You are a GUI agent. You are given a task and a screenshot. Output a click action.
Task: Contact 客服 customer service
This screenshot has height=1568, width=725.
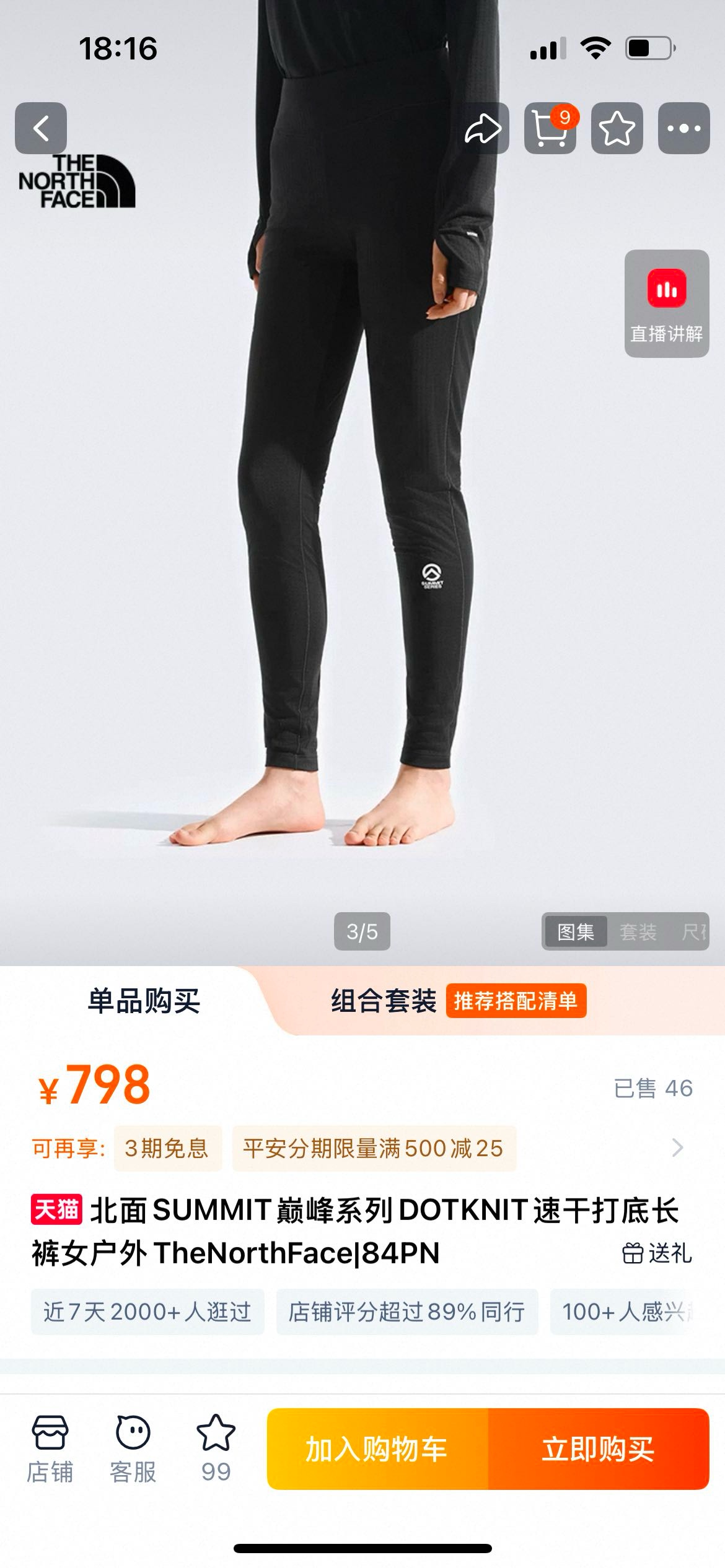[133, 1449]
